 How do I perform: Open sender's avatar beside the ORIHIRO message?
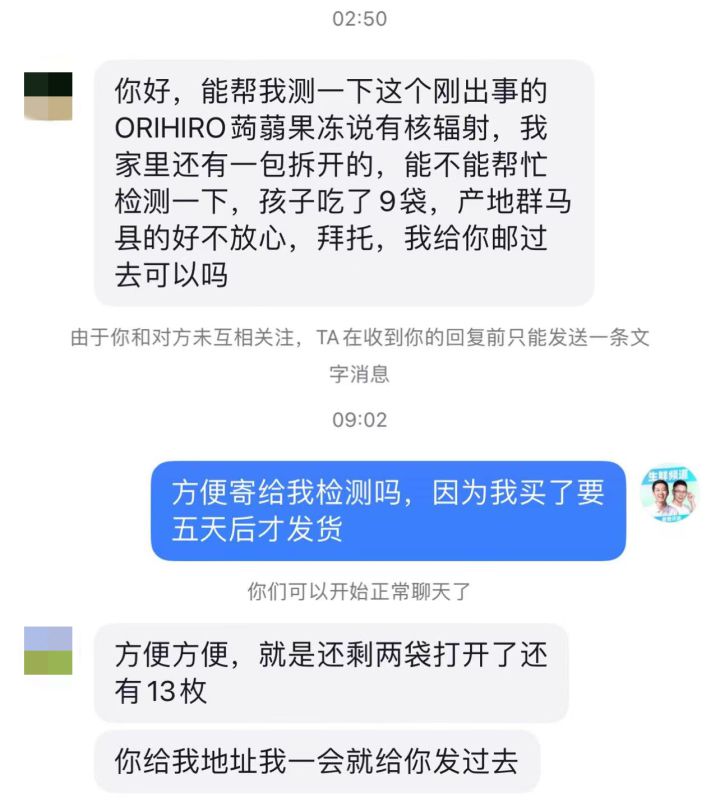[48, 96]
